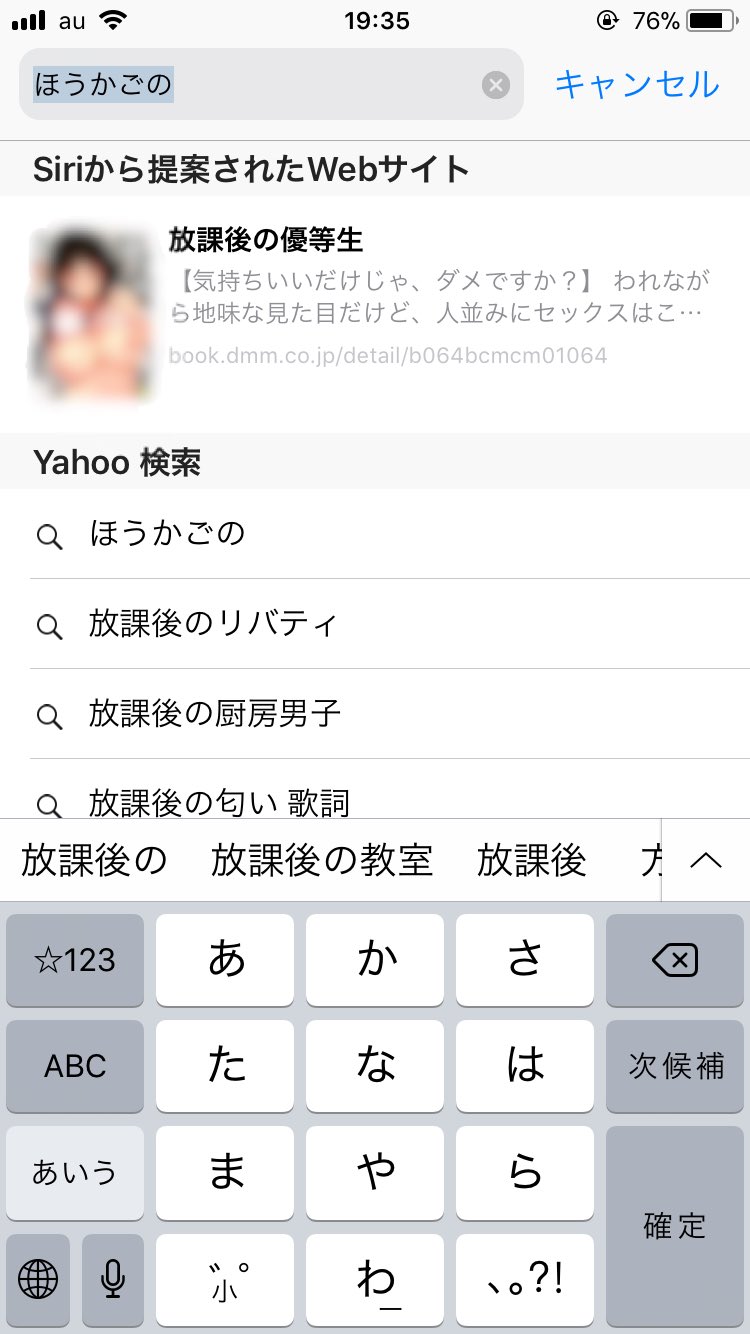Change the keyboard language with the globe key
The height and width of the screenshot is (1334, 750).
click(38, 1278)
